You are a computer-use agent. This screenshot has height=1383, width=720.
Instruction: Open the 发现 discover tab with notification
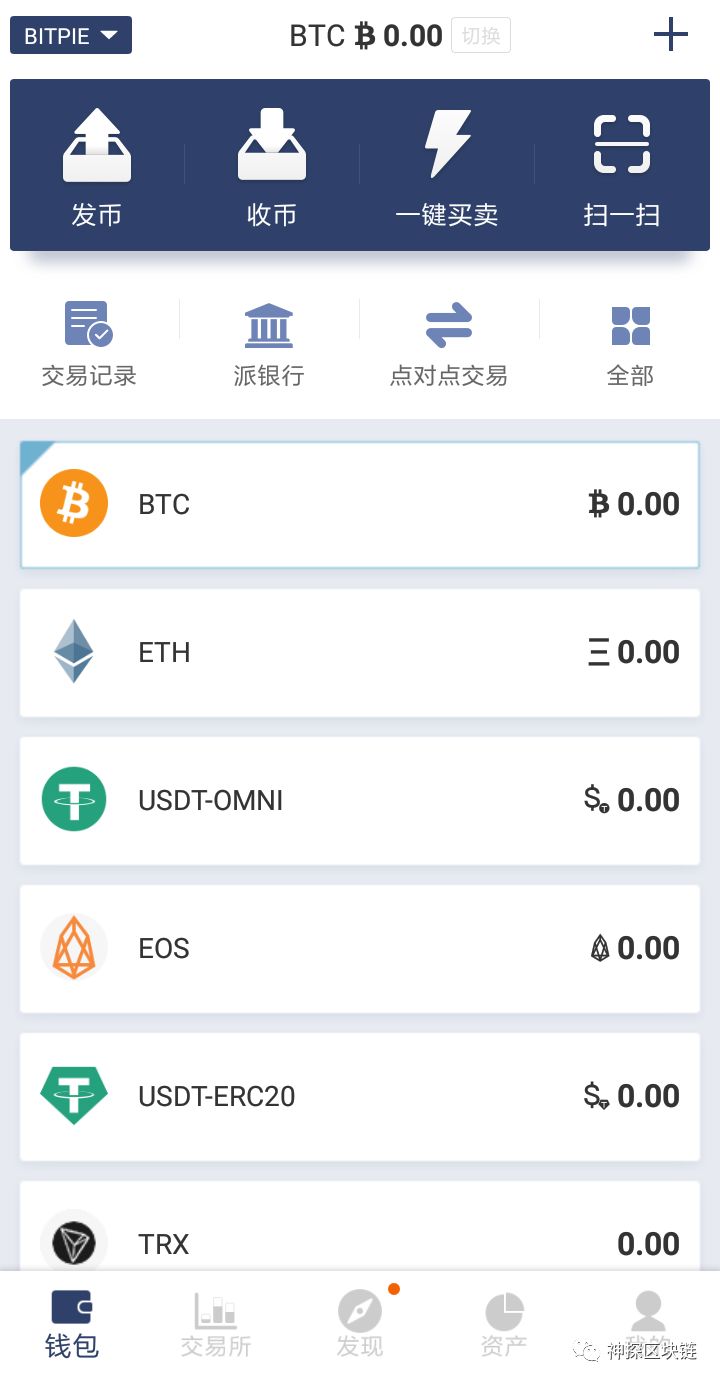(x=360, y=1320)
